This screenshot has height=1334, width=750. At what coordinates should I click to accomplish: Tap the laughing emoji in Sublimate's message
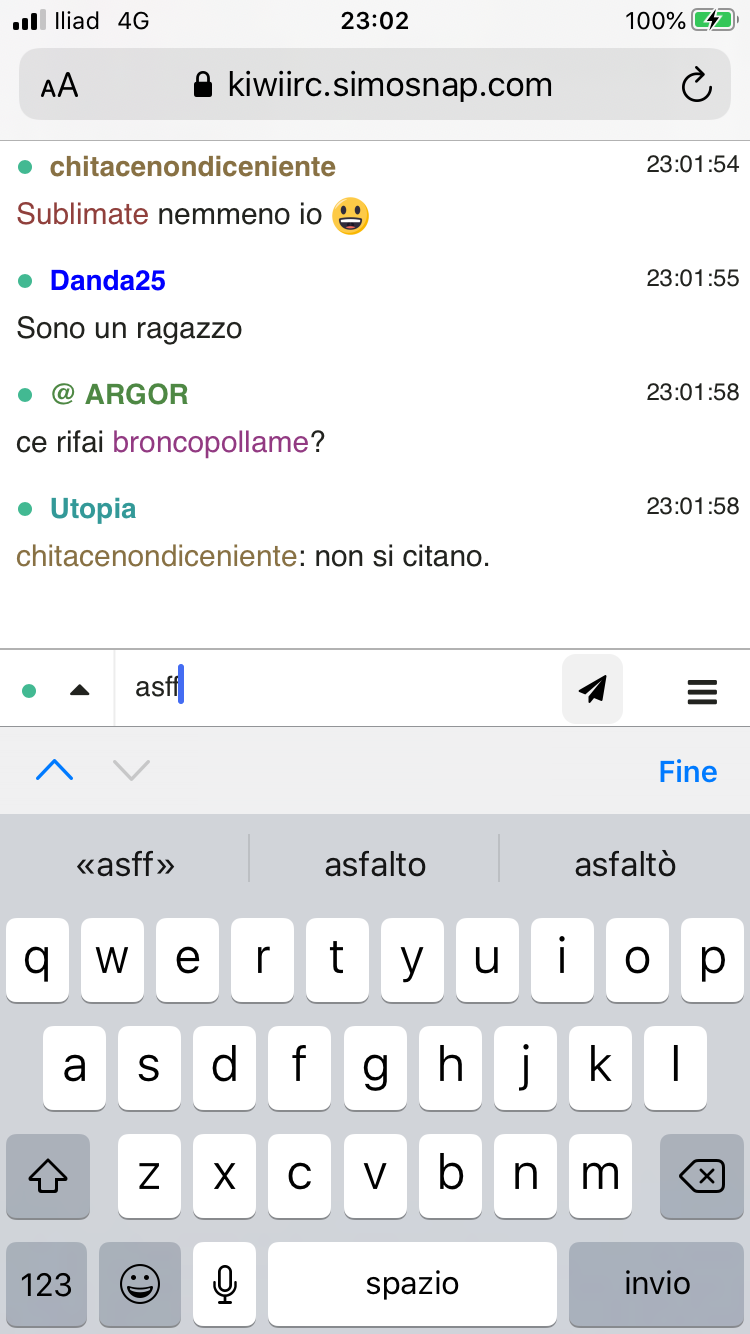[x=349, y=214]
